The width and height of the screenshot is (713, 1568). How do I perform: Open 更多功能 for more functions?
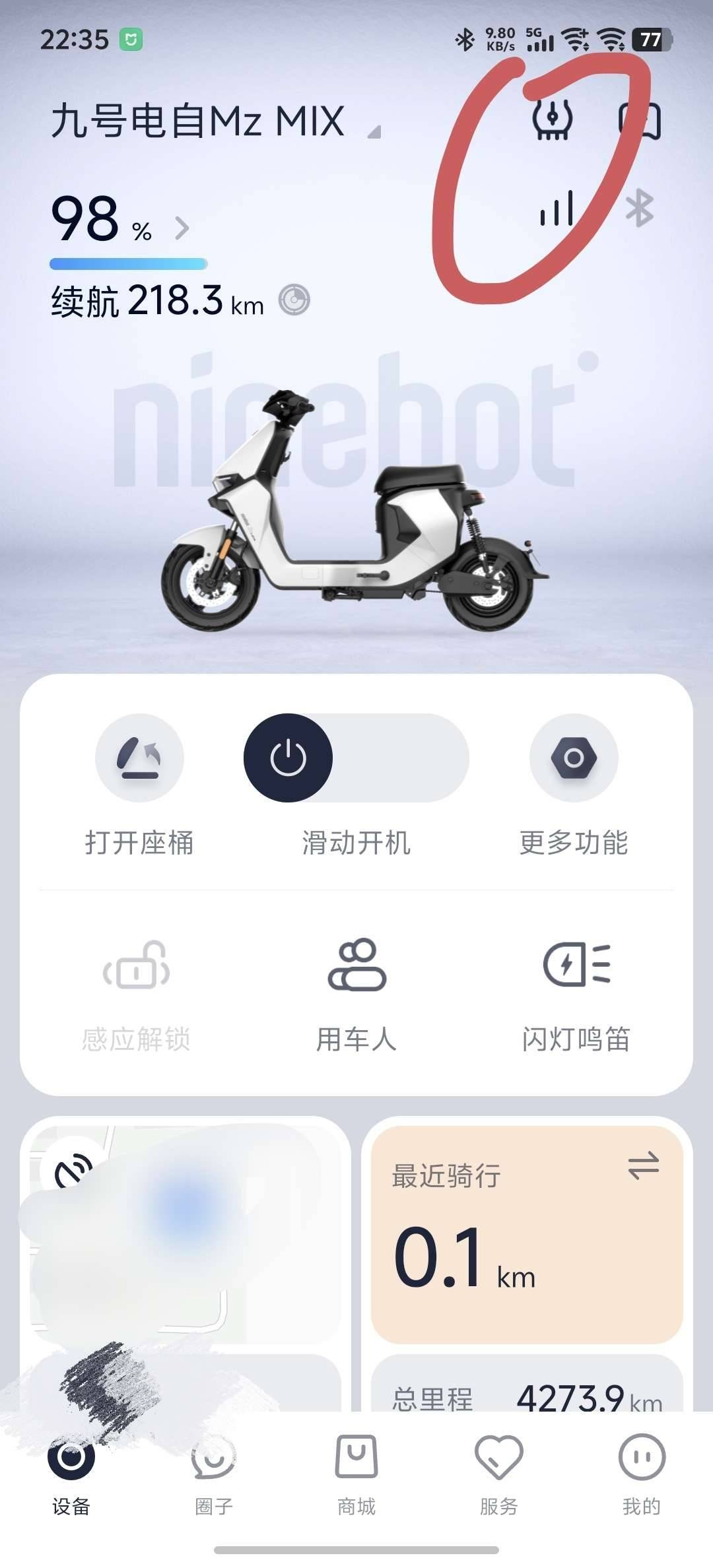point(574,758)
